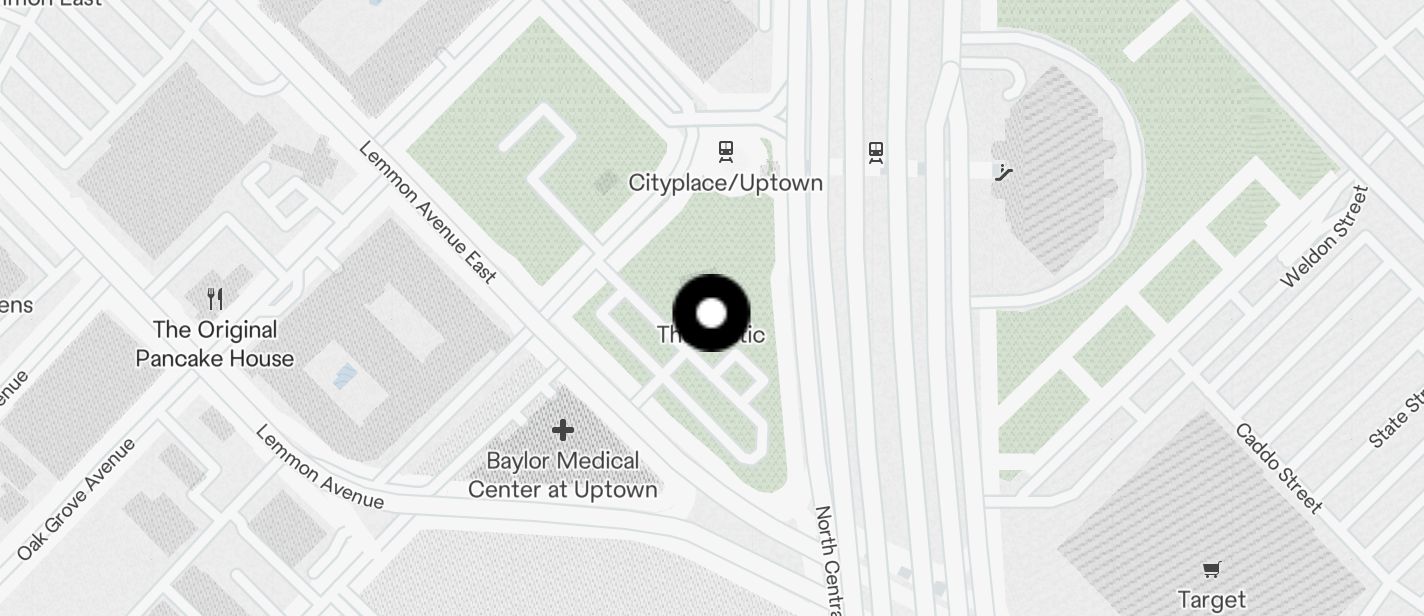Select Baylor Medical Center at Uptown marker
Viewport: 1424px width, 616px height.
562,431
